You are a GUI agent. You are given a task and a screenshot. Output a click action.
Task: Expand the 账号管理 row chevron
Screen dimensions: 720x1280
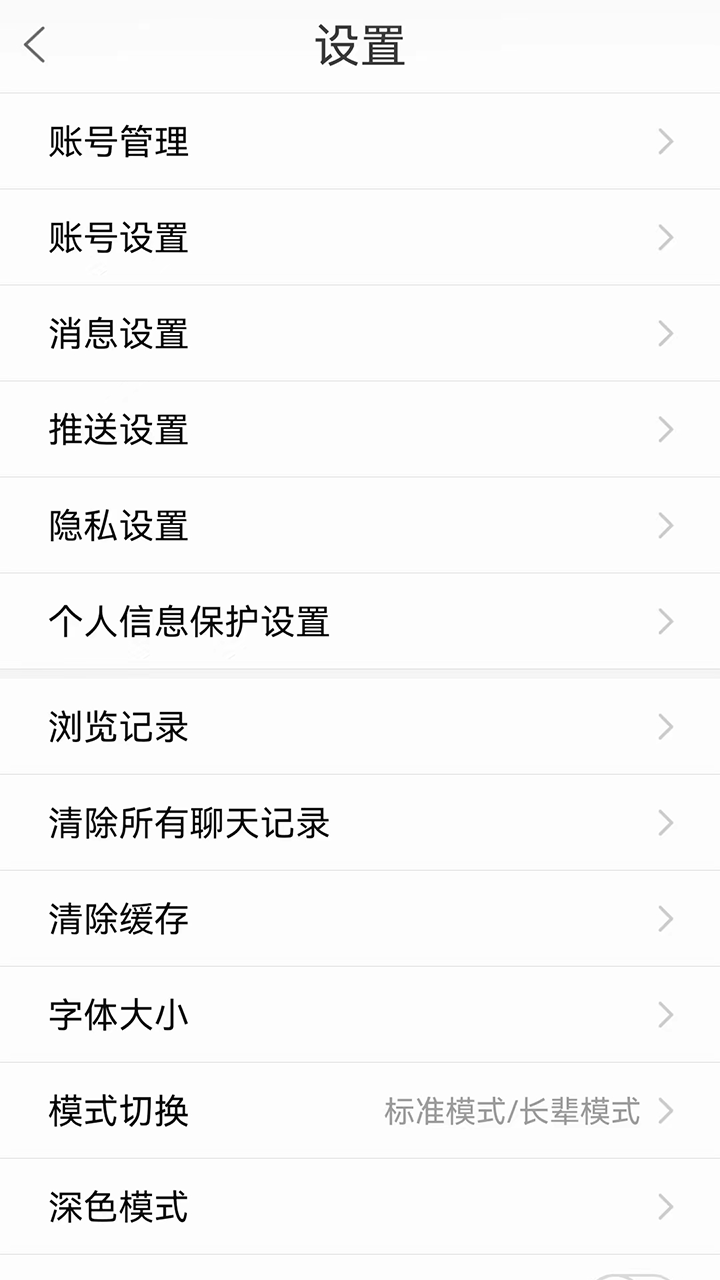pyautogui.click(x=665, y=141)
